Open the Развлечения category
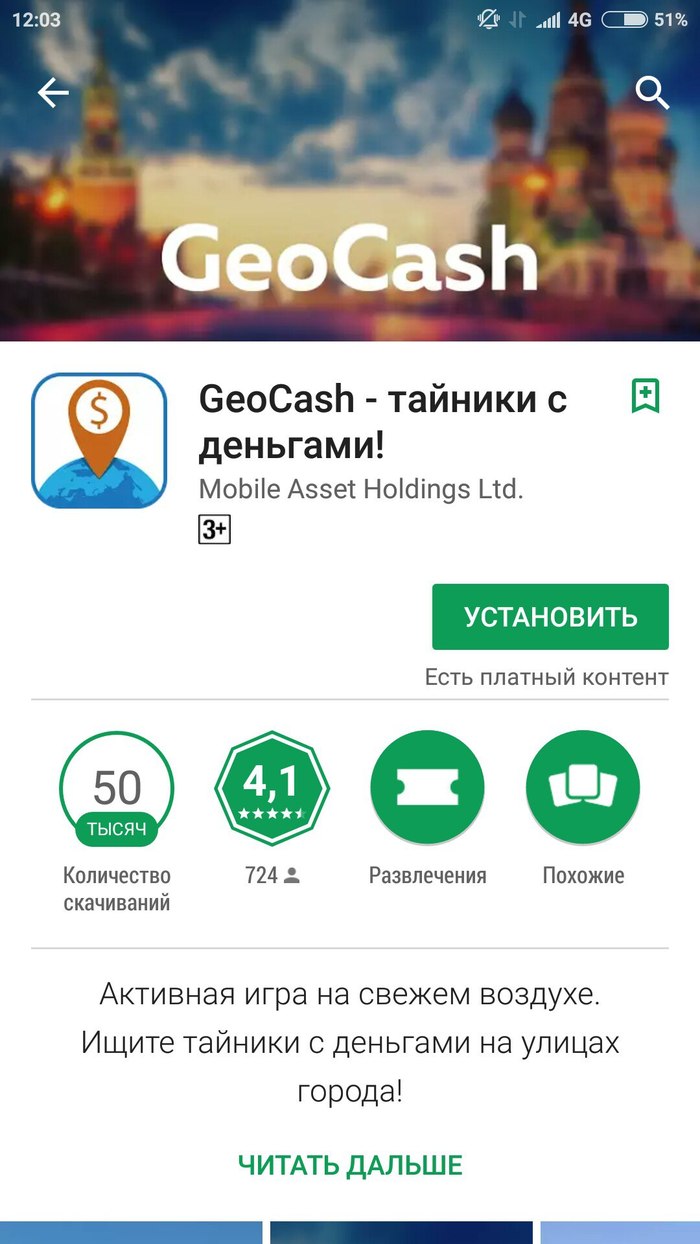Viewport: 700px width, 1244px height. click(427, 788)
